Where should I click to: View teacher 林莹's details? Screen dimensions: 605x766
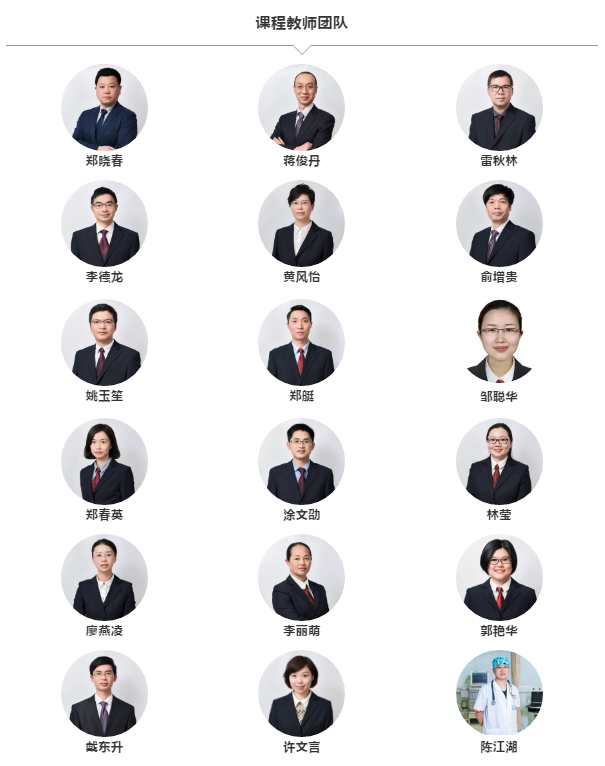point(499,461)
